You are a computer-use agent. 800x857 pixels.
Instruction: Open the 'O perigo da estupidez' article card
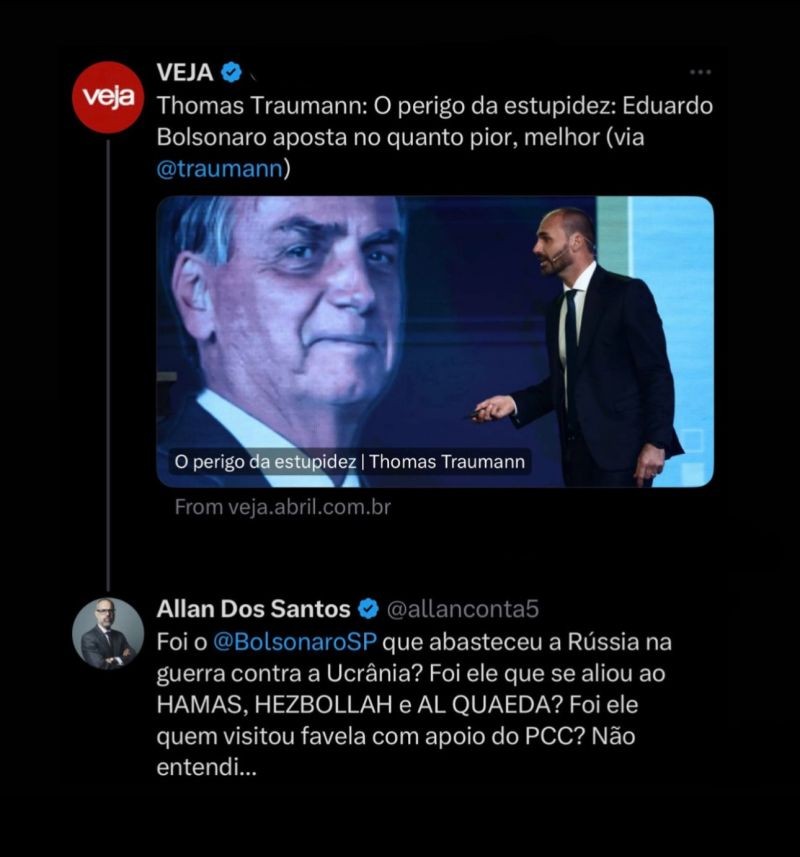pos(435,341)
